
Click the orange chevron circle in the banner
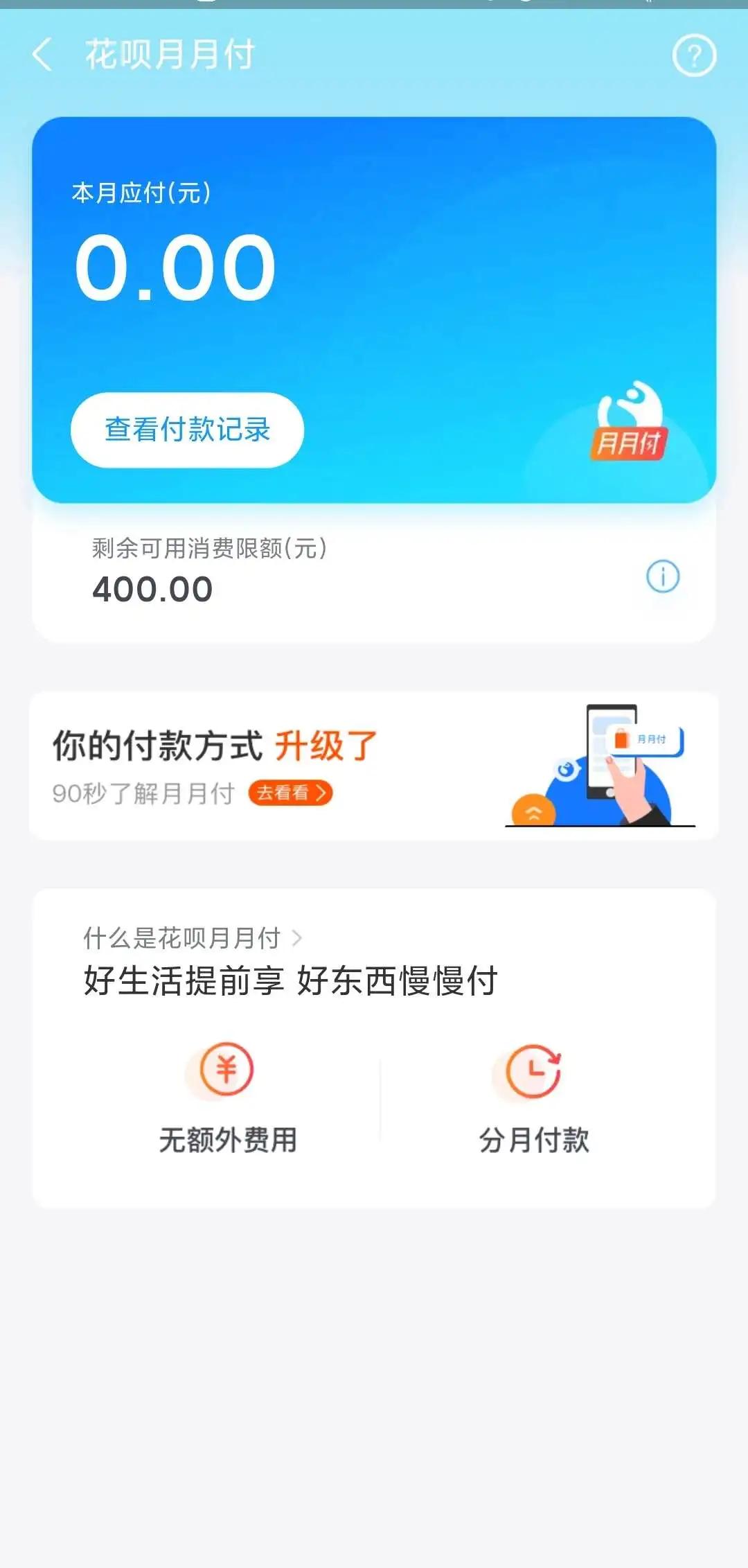coord(533,809)
